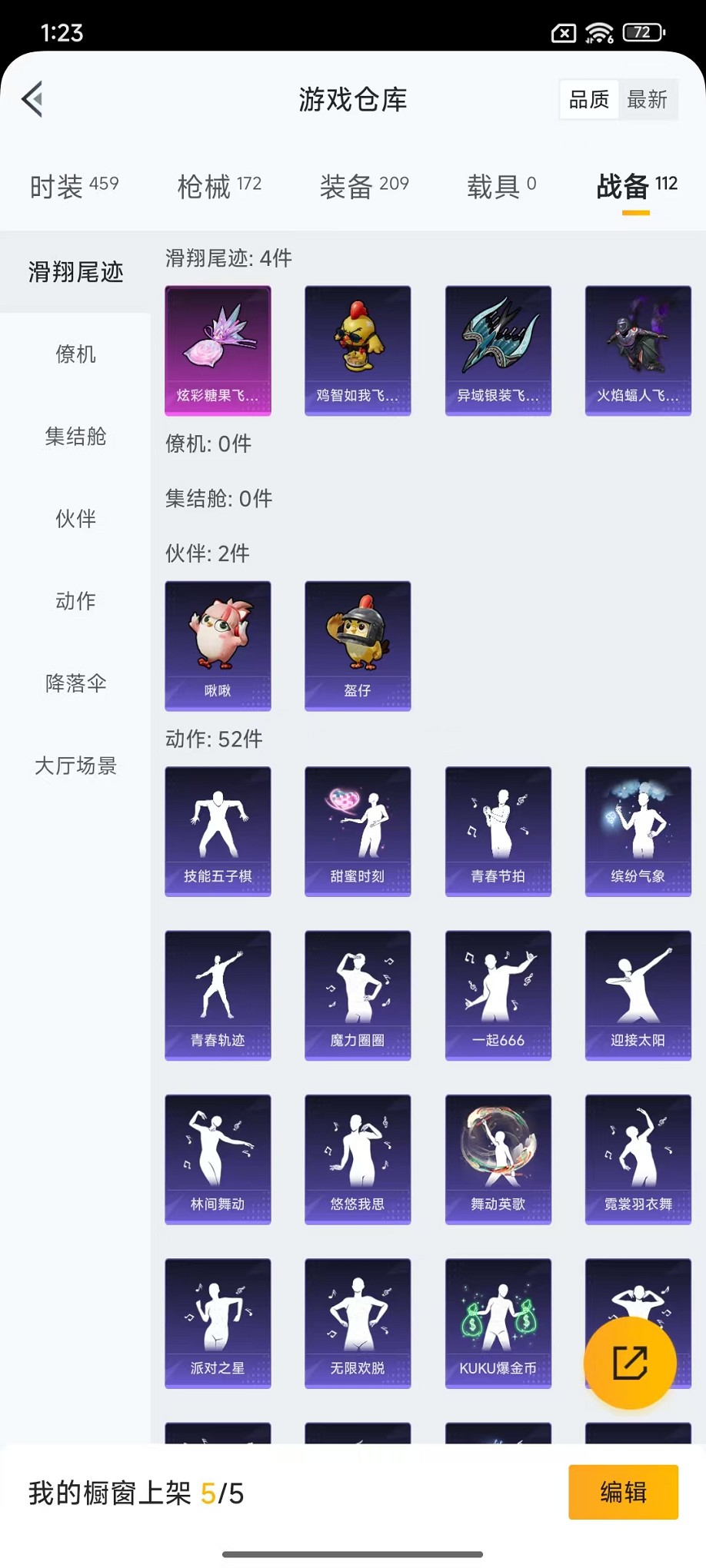The height and width of the screenshot is (1568, 706).
Task: View the 舞动英歌 emote
Action: coord(498,1159)
